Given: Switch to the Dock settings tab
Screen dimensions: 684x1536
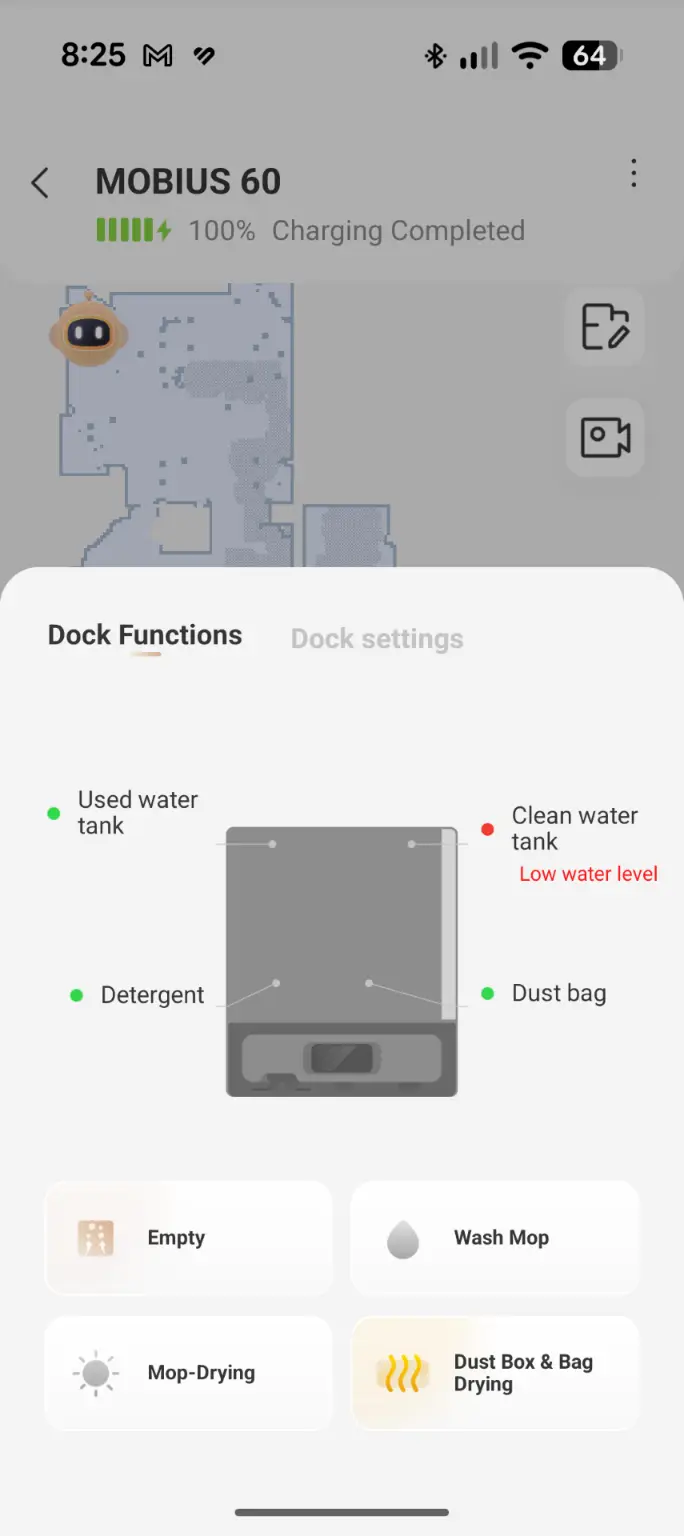Looking at the screenshot, I should click(377, 639).
